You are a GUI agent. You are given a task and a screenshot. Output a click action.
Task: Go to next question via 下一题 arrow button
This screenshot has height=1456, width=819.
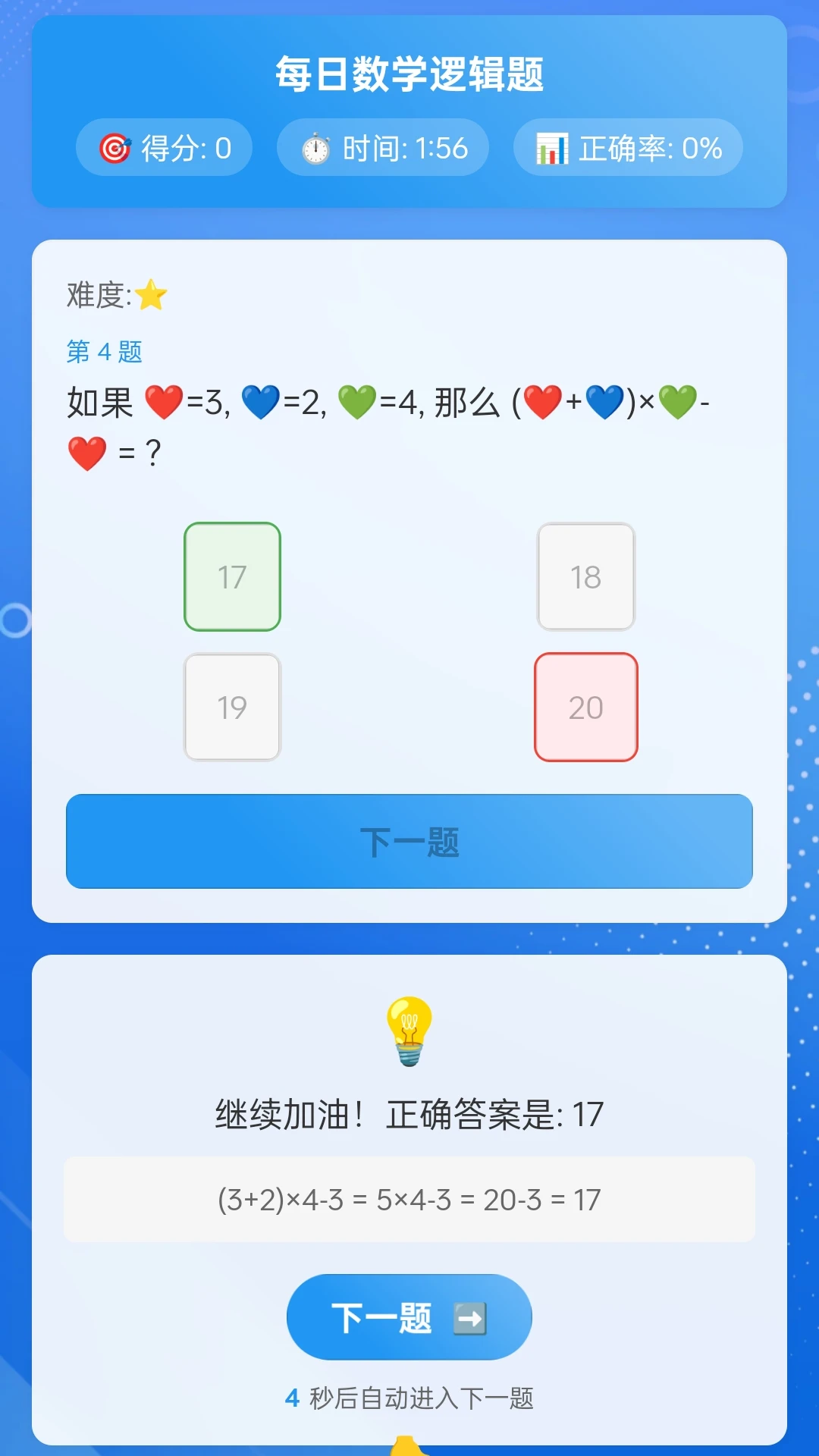click(409, 1317)
